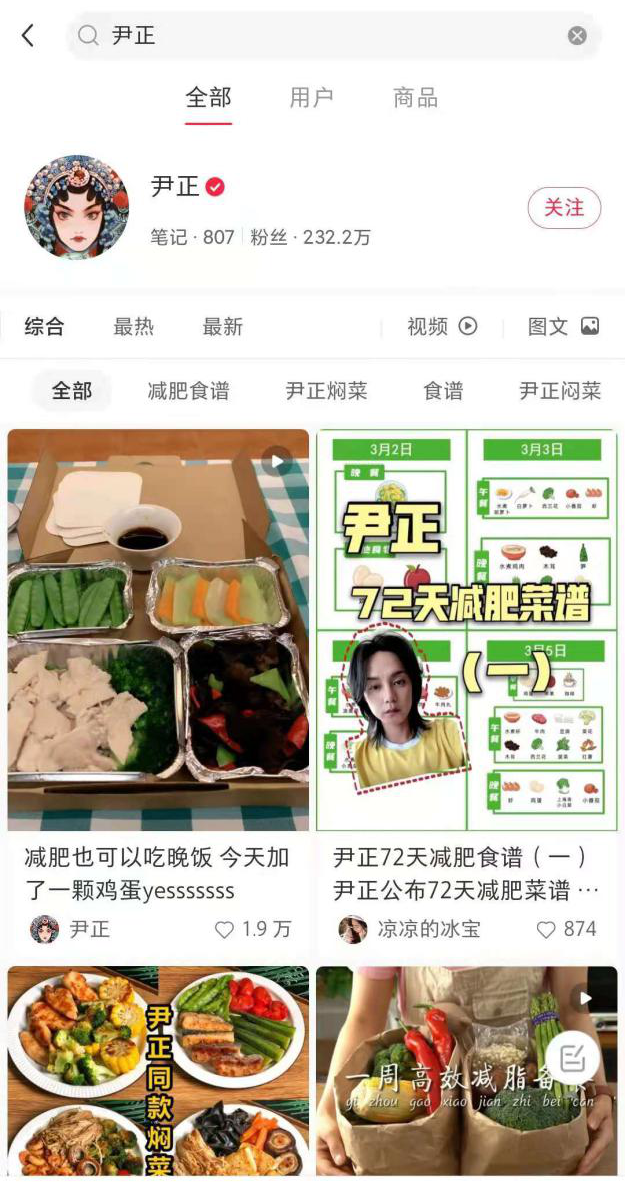Tap the search field containing 尹正

[330, 36]
